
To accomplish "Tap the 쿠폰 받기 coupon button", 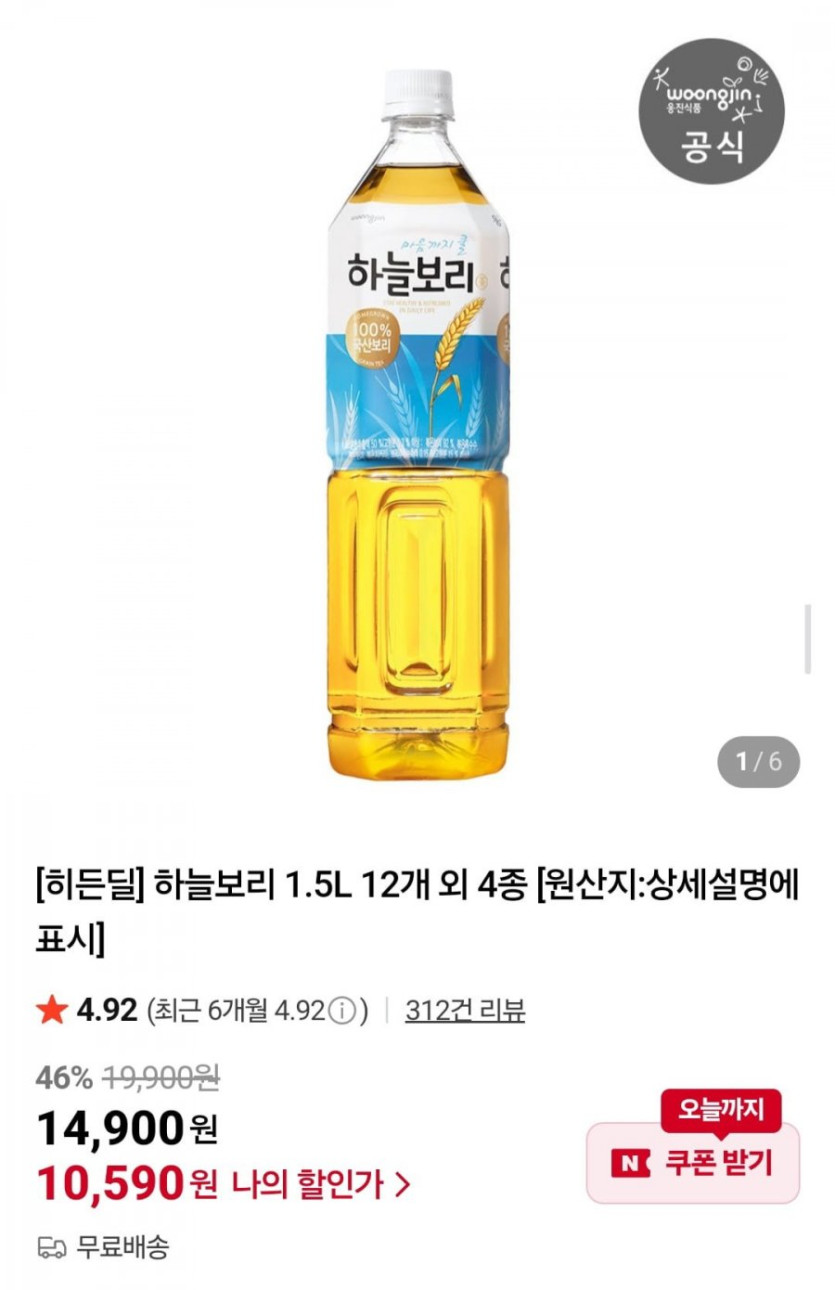I will point(693,1162).
